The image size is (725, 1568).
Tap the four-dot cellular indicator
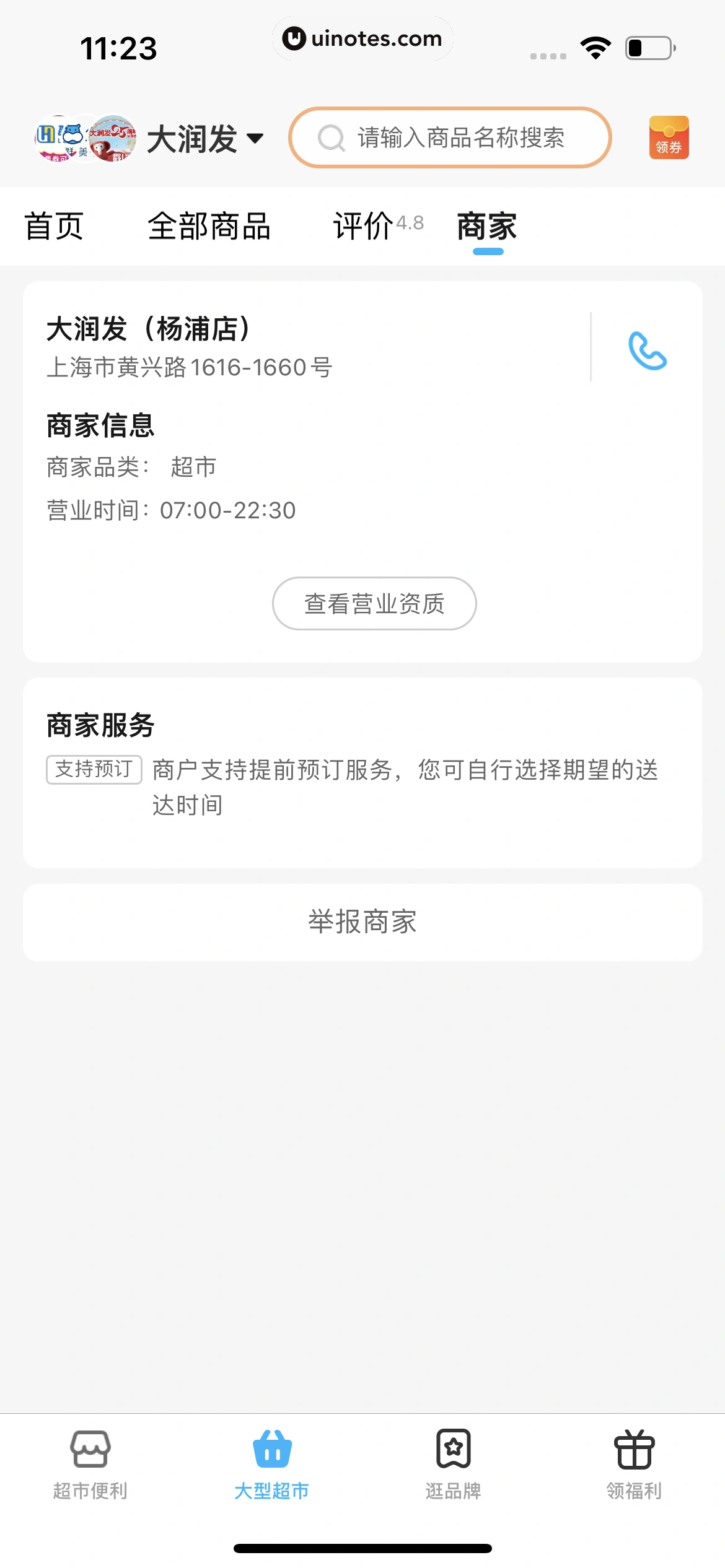point(548,56)
